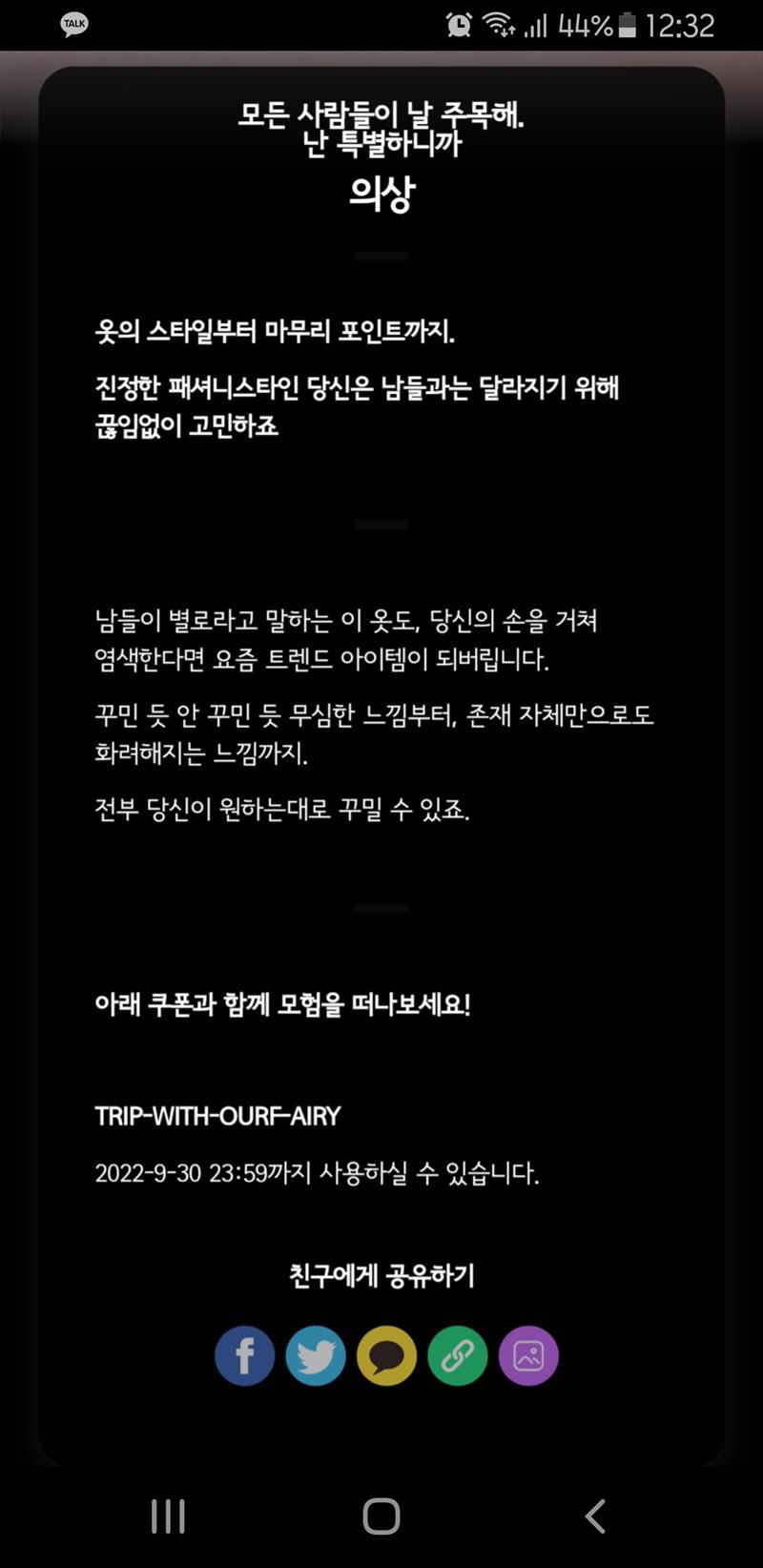The height and width of the screenshot is (1568, 763).
Task: Share to Facebook
Action: (x=245, y=1355)
